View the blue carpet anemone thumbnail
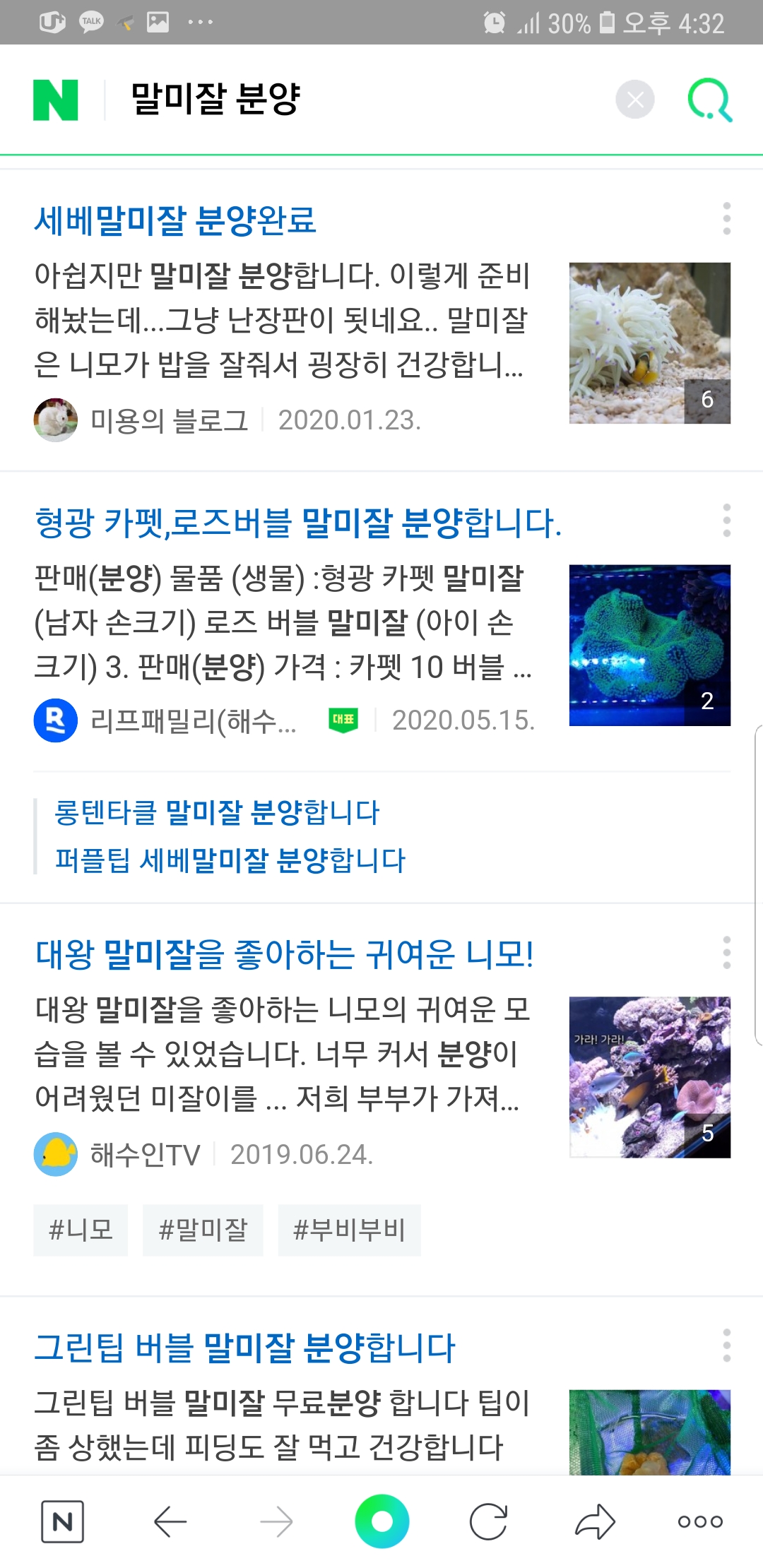This screenshot has height=1568, width=763. (x=650, y=645)
